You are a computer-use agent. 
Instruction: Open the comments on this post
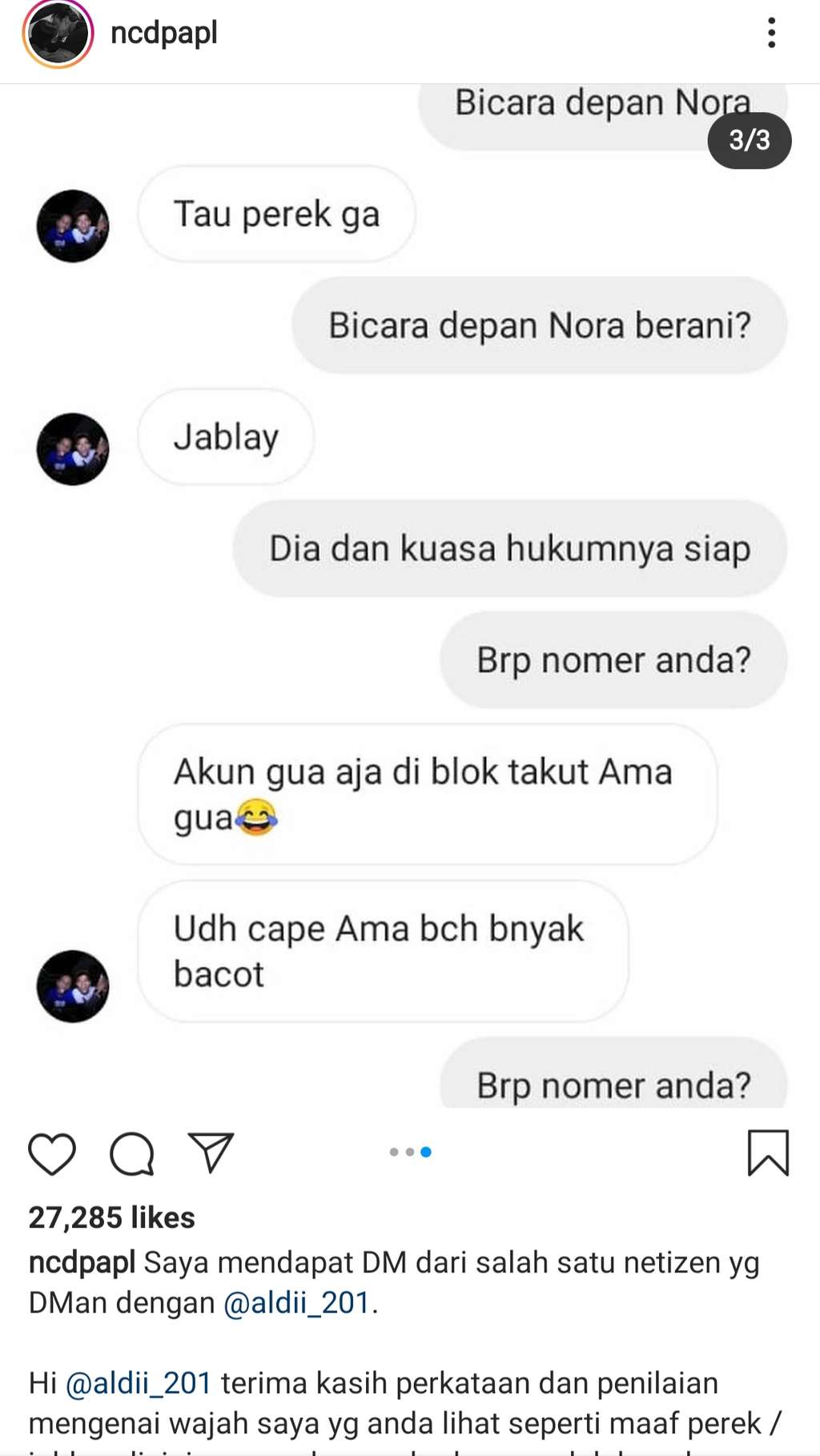pos(131,1153)
